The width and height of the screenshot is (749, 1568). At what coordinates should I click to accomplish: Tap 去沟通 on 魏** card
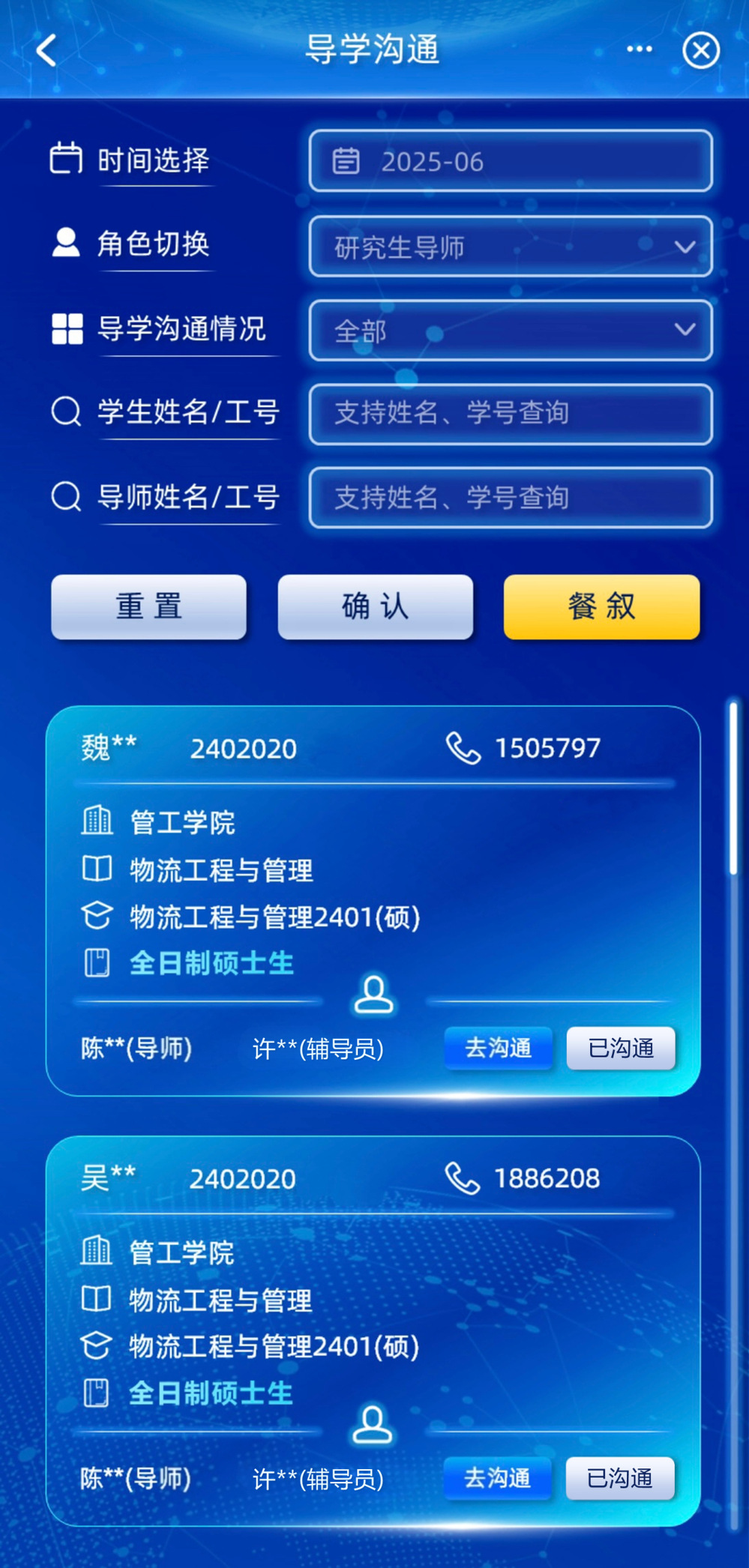(498, 1048)
